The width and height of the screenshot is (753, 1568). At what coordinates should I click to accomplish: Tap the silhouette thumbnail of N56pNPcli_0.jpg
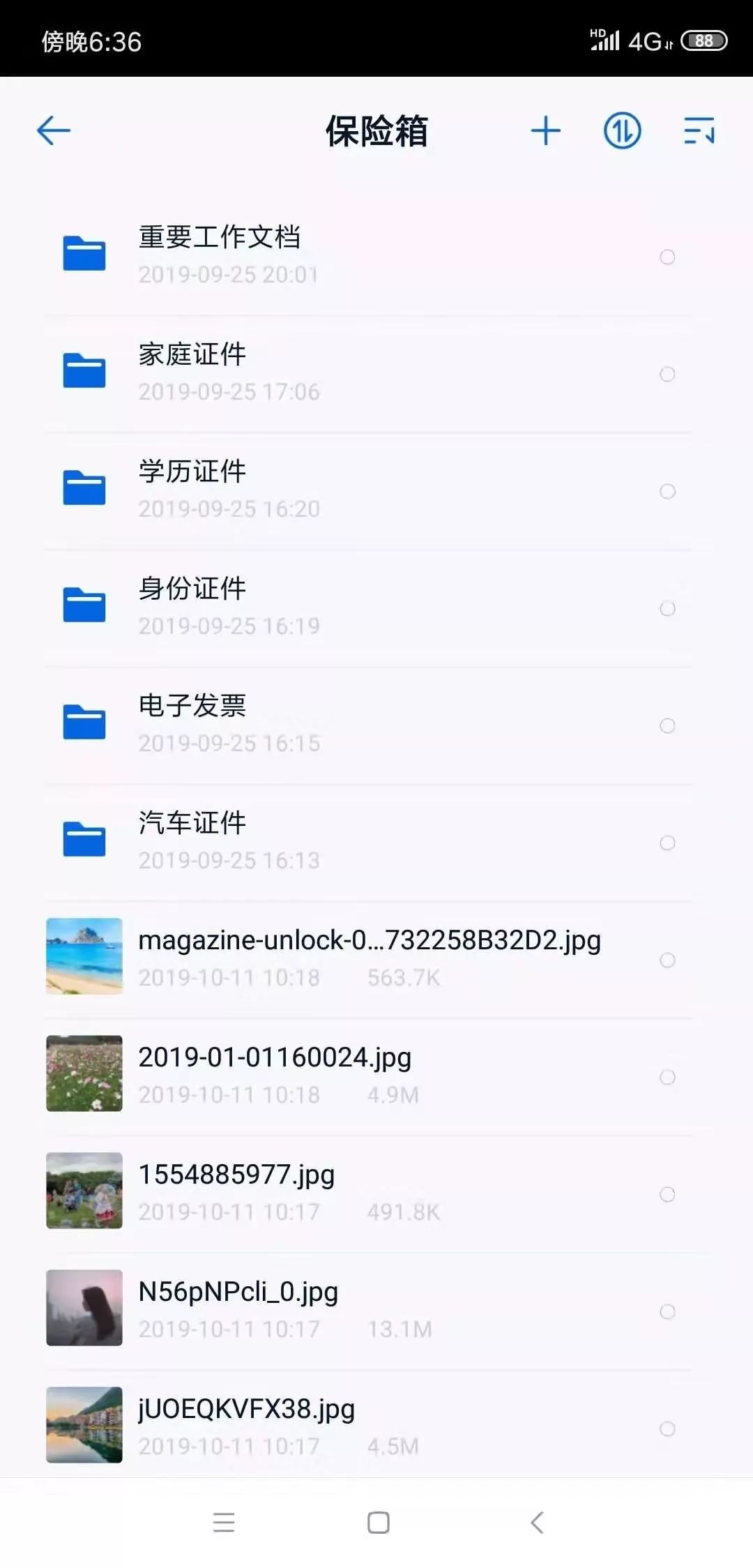click(84, 1309)
